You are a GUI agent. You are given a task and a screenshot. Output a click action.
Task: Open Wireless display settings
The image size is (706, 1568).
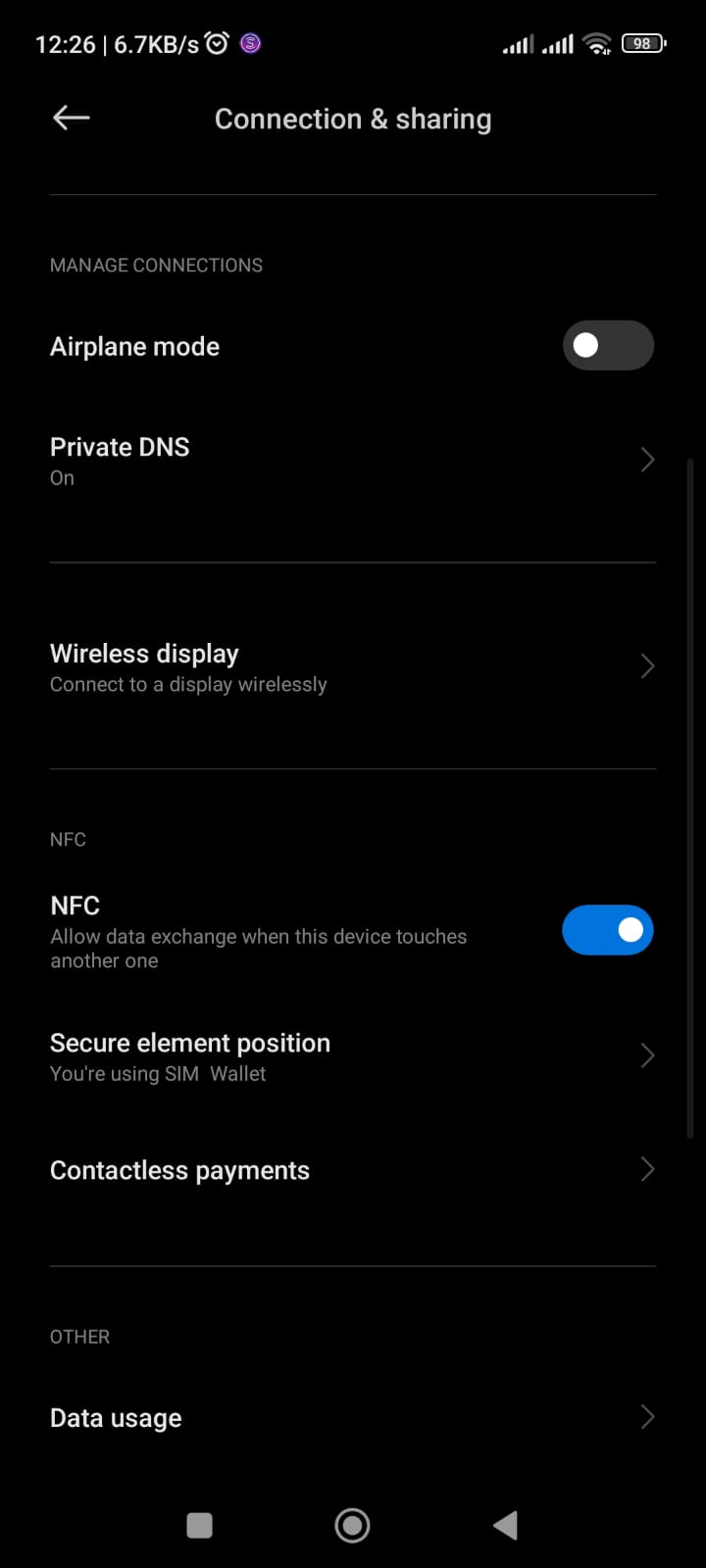[353, 666]
